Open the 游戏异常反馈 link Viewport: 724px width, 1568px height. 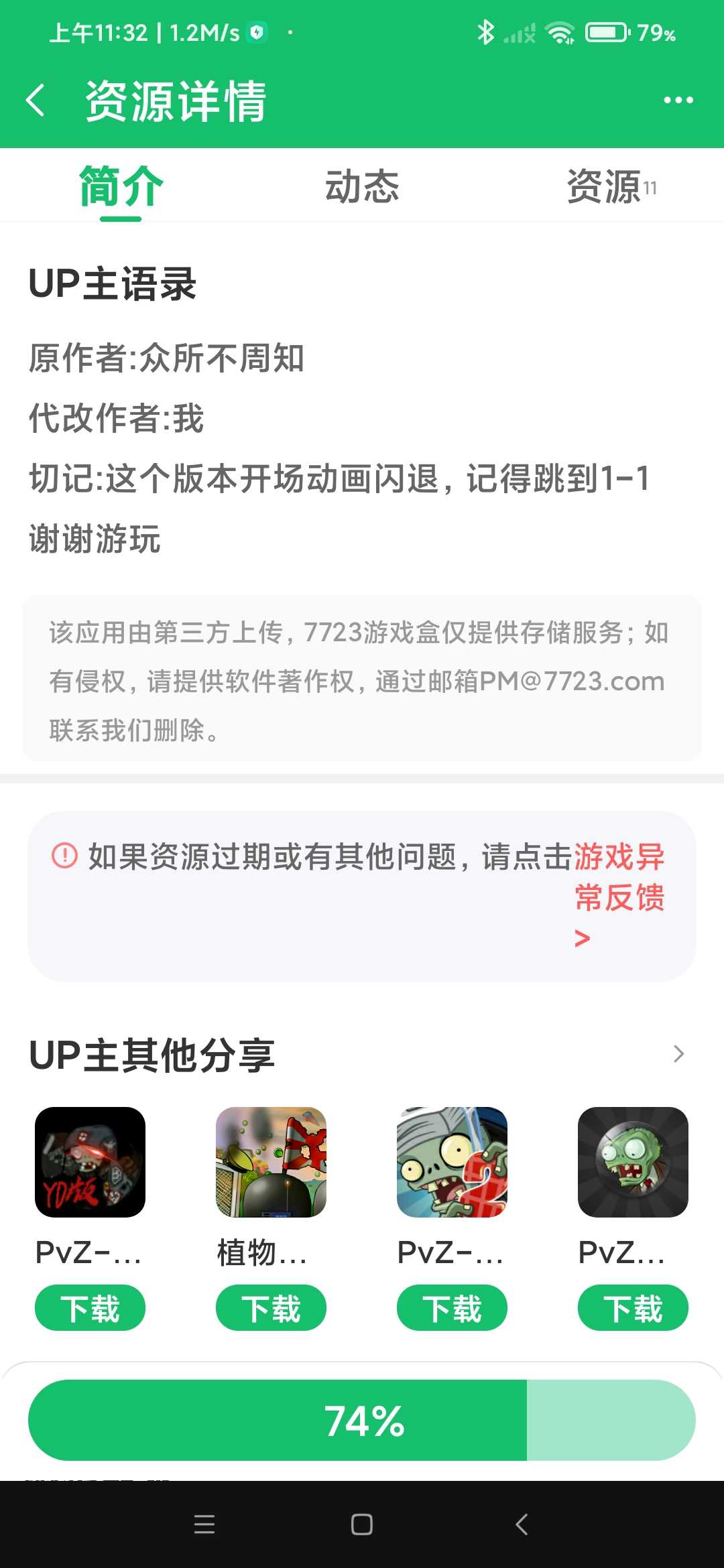(x=619, y=878)
